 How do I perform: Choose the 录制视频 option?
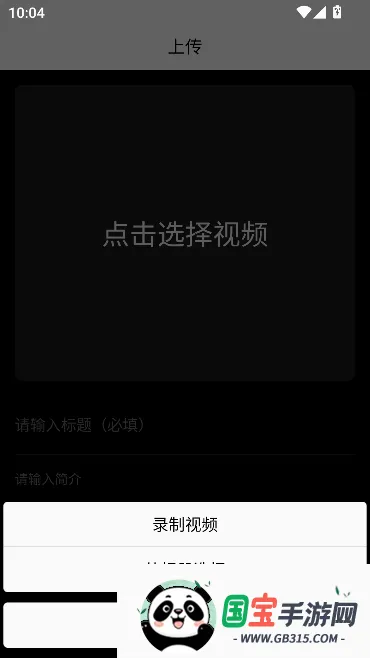[x=185, y=525]
